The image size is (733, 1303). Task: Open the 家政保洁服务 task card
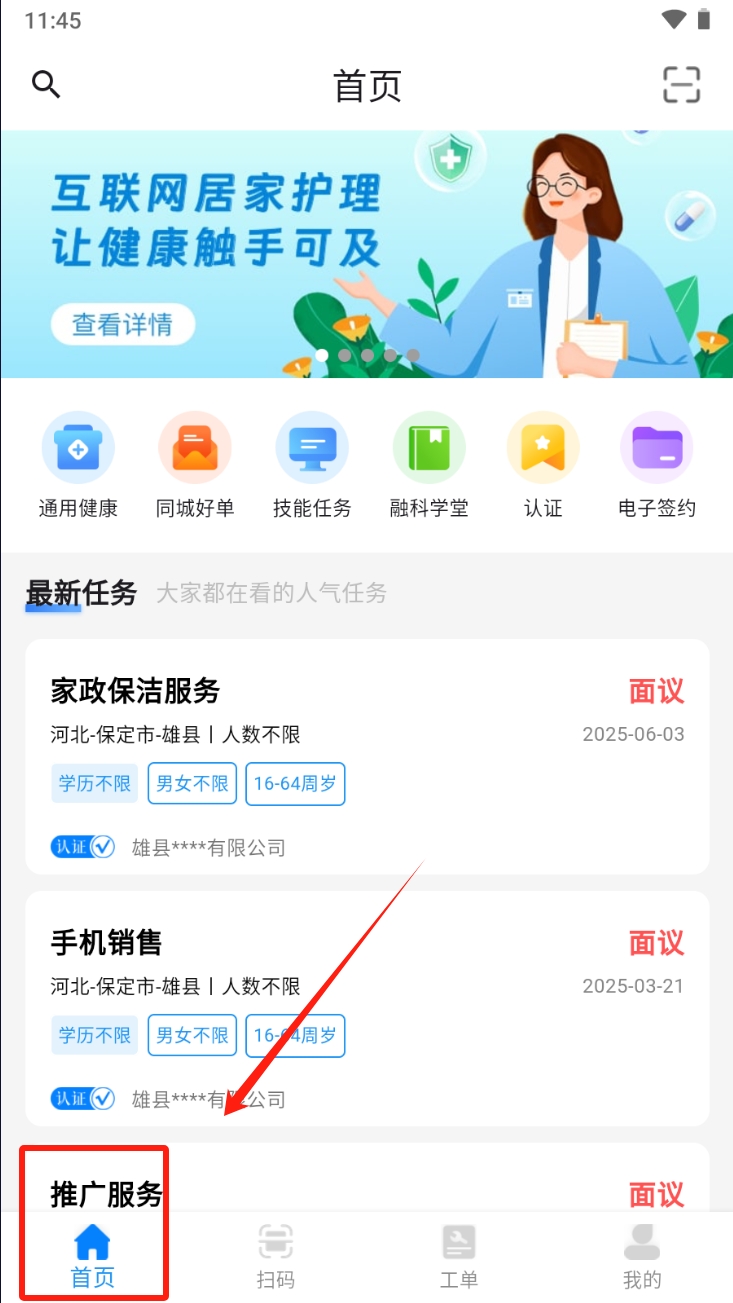[x=367, y=756]
